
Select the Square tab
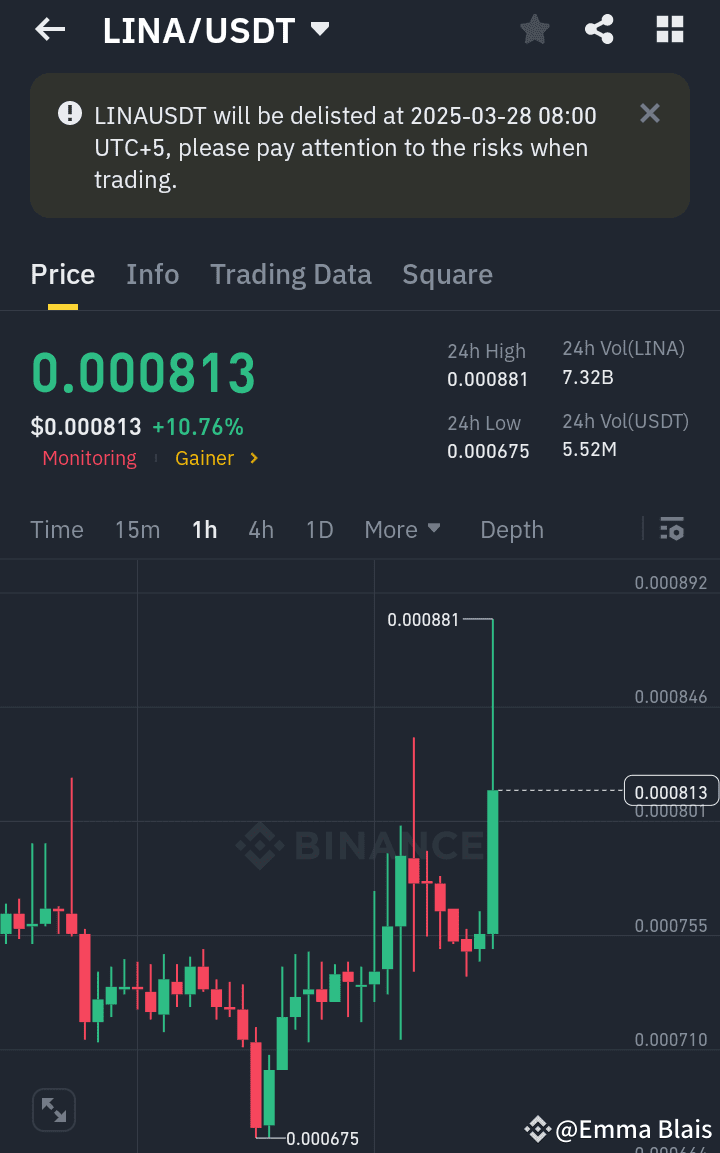447,274
